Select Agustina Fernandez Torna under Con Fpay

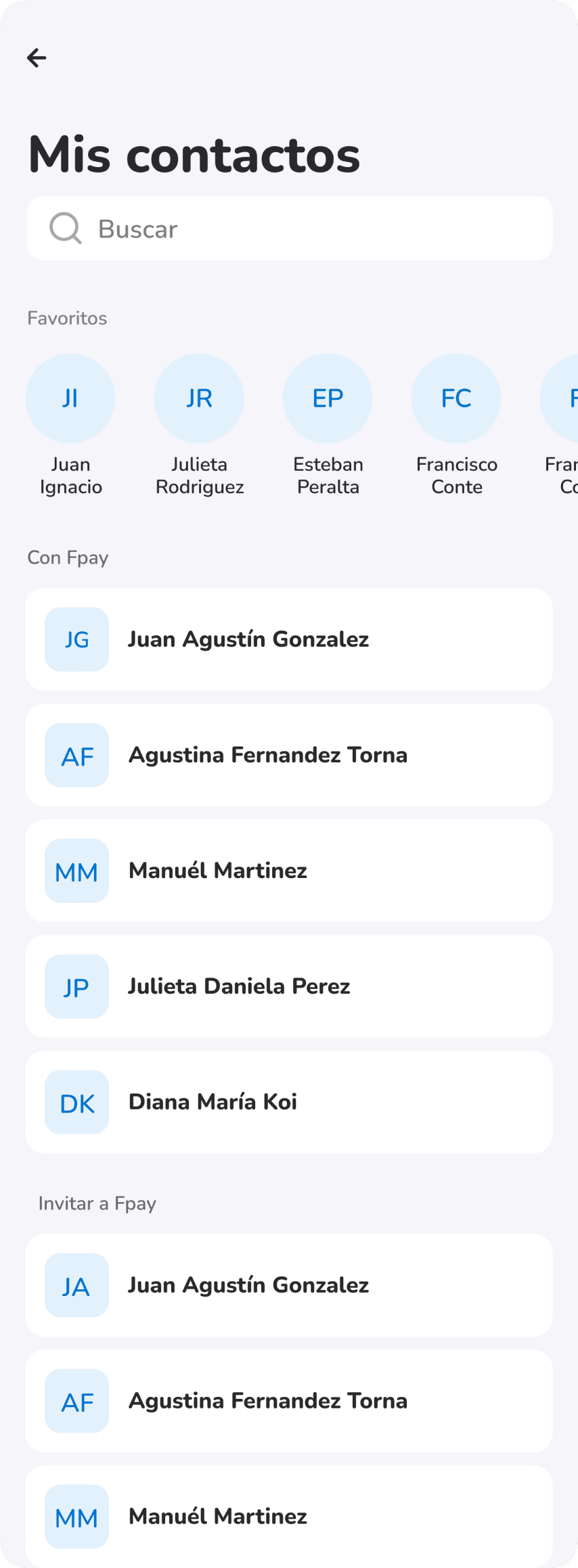(289, 755)
